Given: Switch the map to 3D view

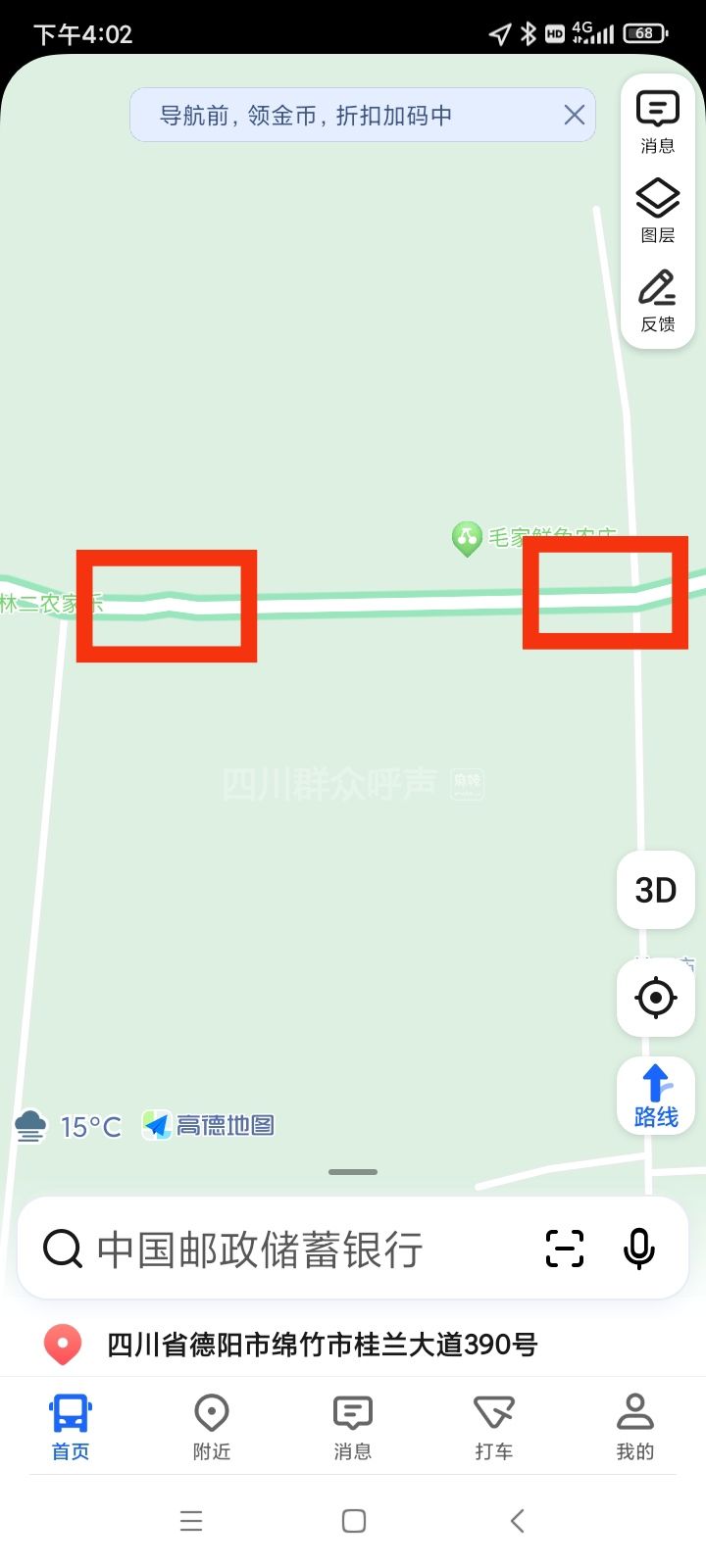Looking at the screenshot, I should pyautogui.click(x=655, y=890).
